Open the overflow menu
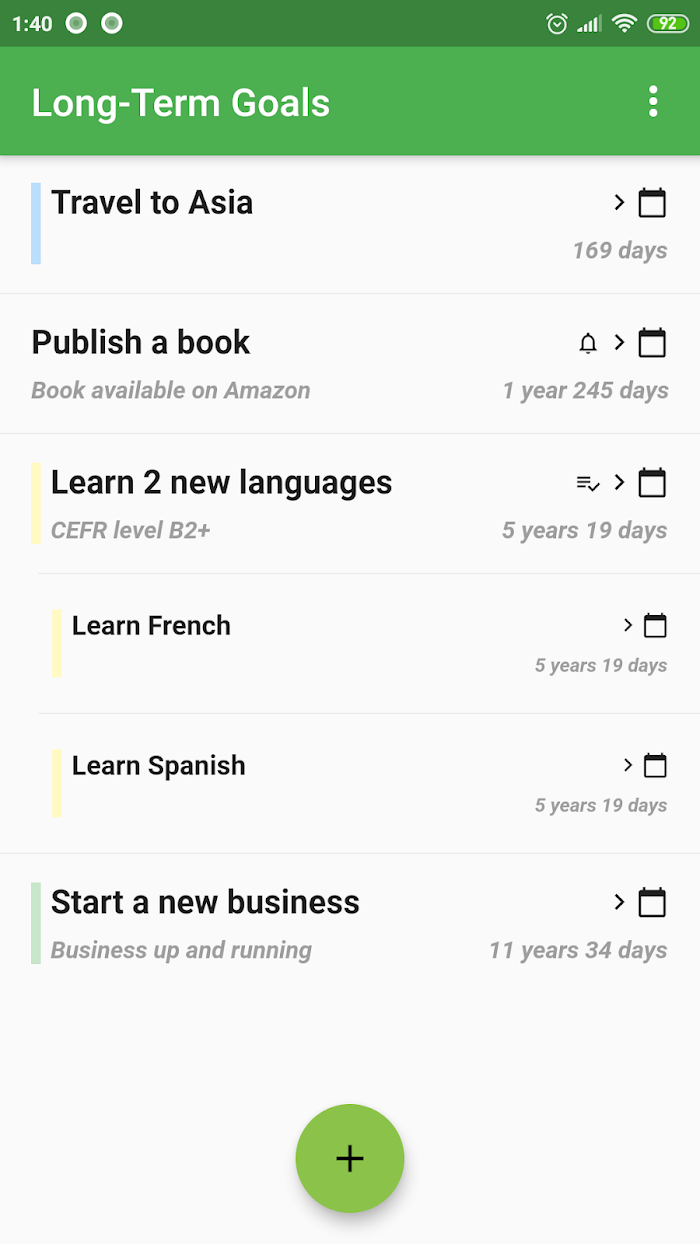Viewport: 700px width, 1244px height. tap(653, 102)
